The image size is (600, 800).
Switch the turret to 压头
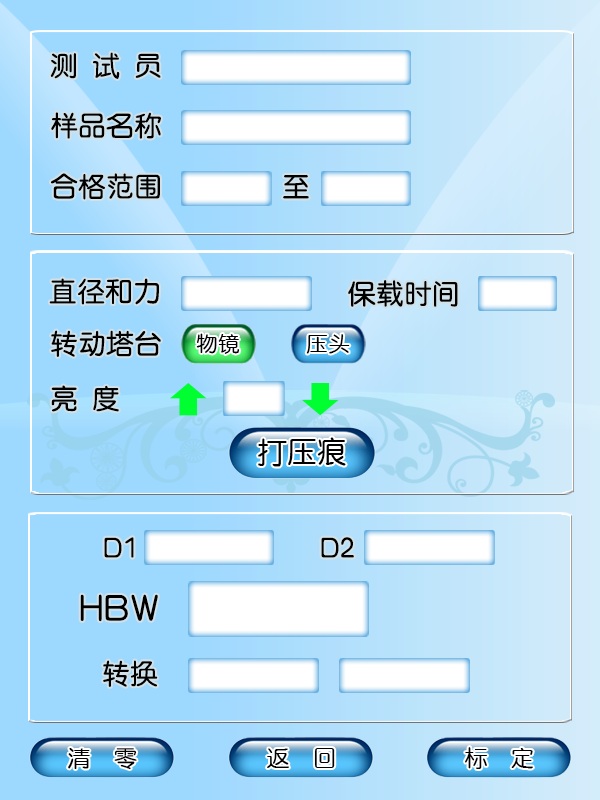tap(328, 344)
